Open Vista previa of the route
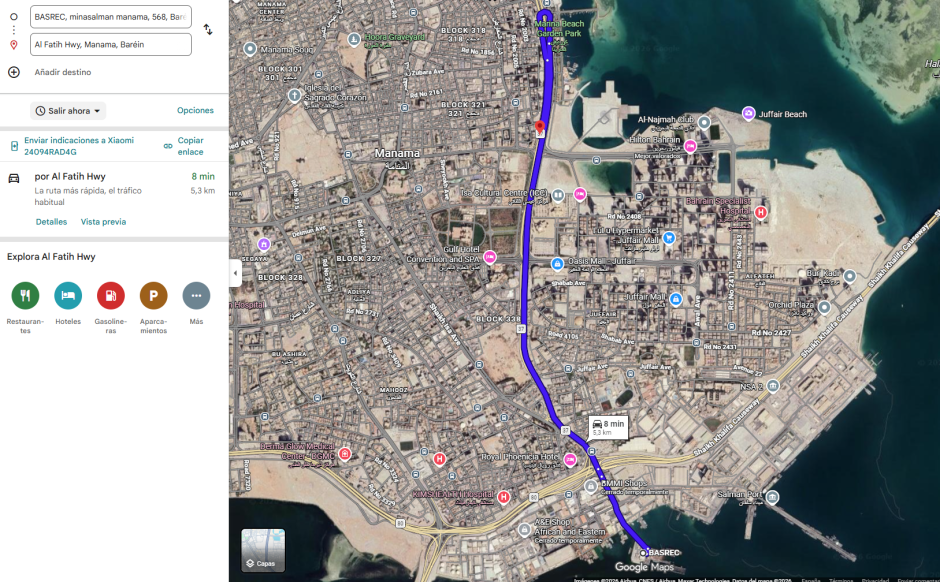 (103, 222)
